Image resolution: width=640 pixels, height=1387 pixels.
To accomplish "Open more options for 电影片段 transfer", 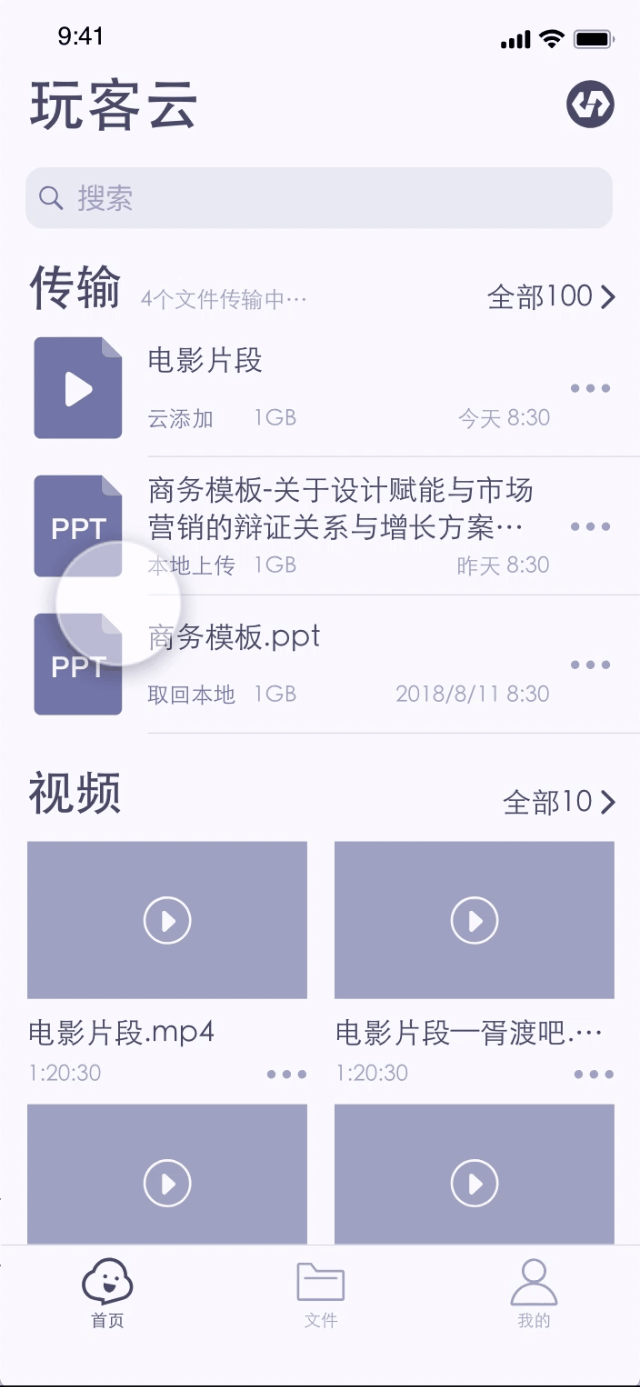I will click(x=590, y=388).
